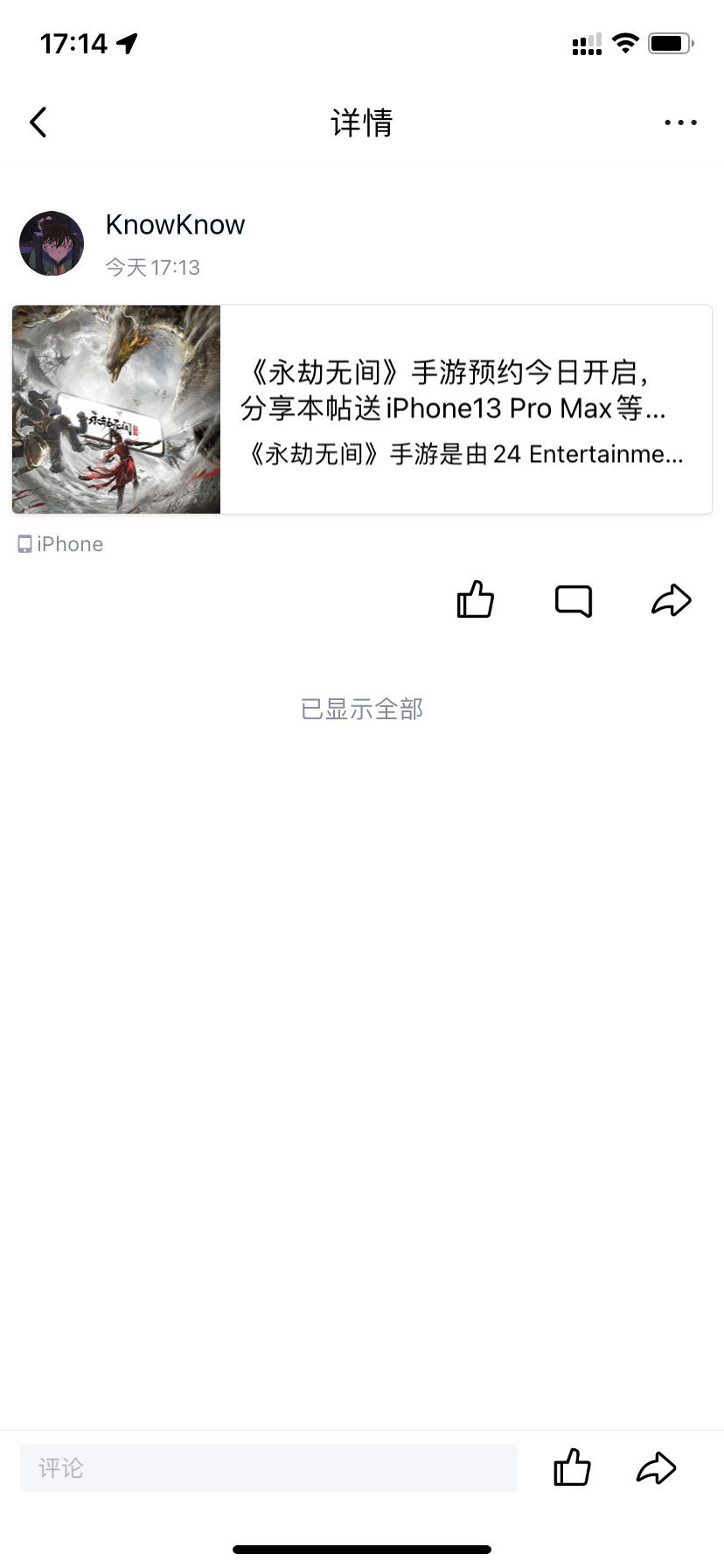This screenshot has width=724, height=1568.
Task: Tap the thumbs-up icon below the post
Action: tap(475, 600)
